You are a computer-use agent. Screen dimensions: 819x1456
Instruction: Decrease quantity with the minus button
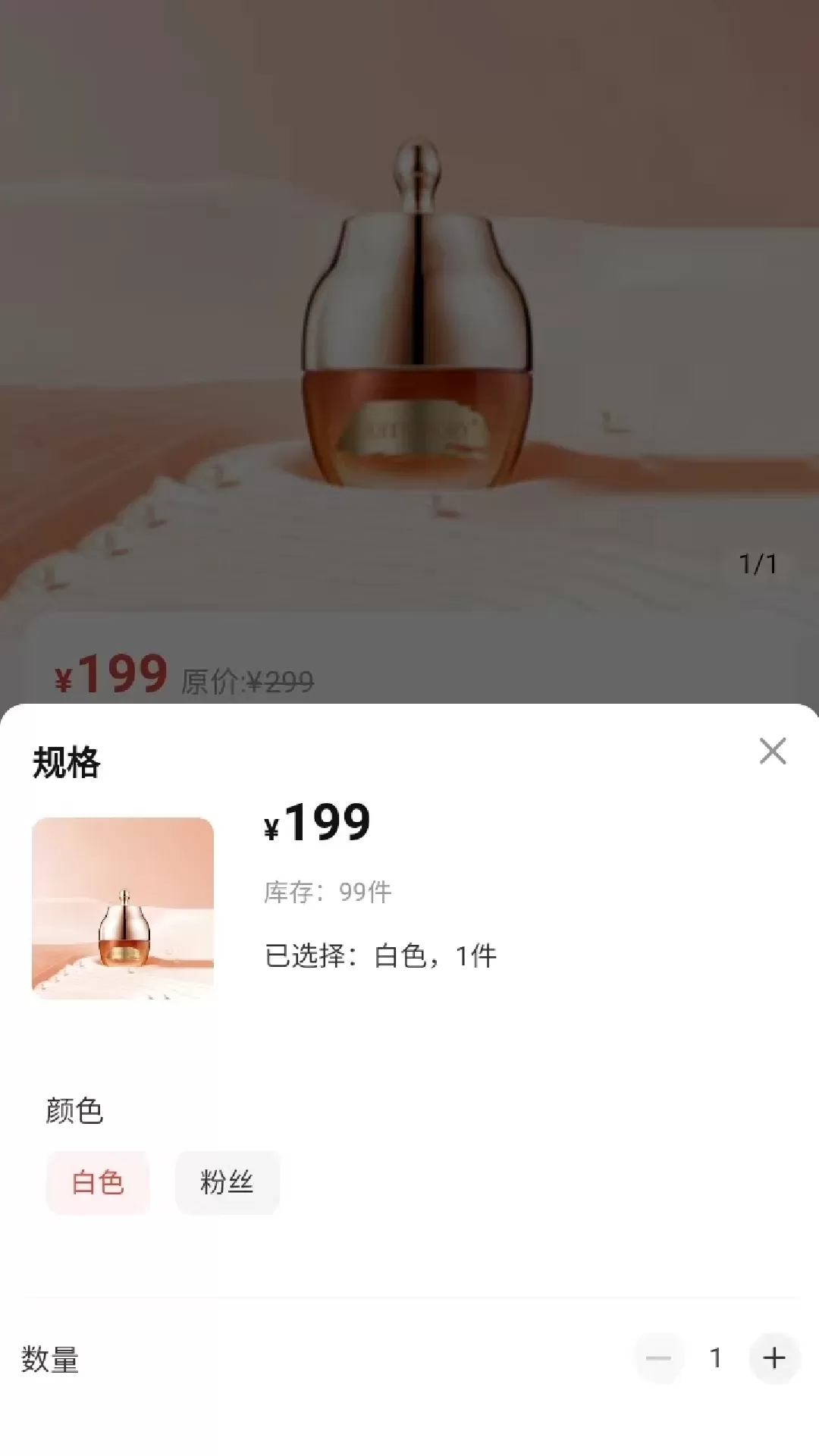click(x=658, y=1357)
